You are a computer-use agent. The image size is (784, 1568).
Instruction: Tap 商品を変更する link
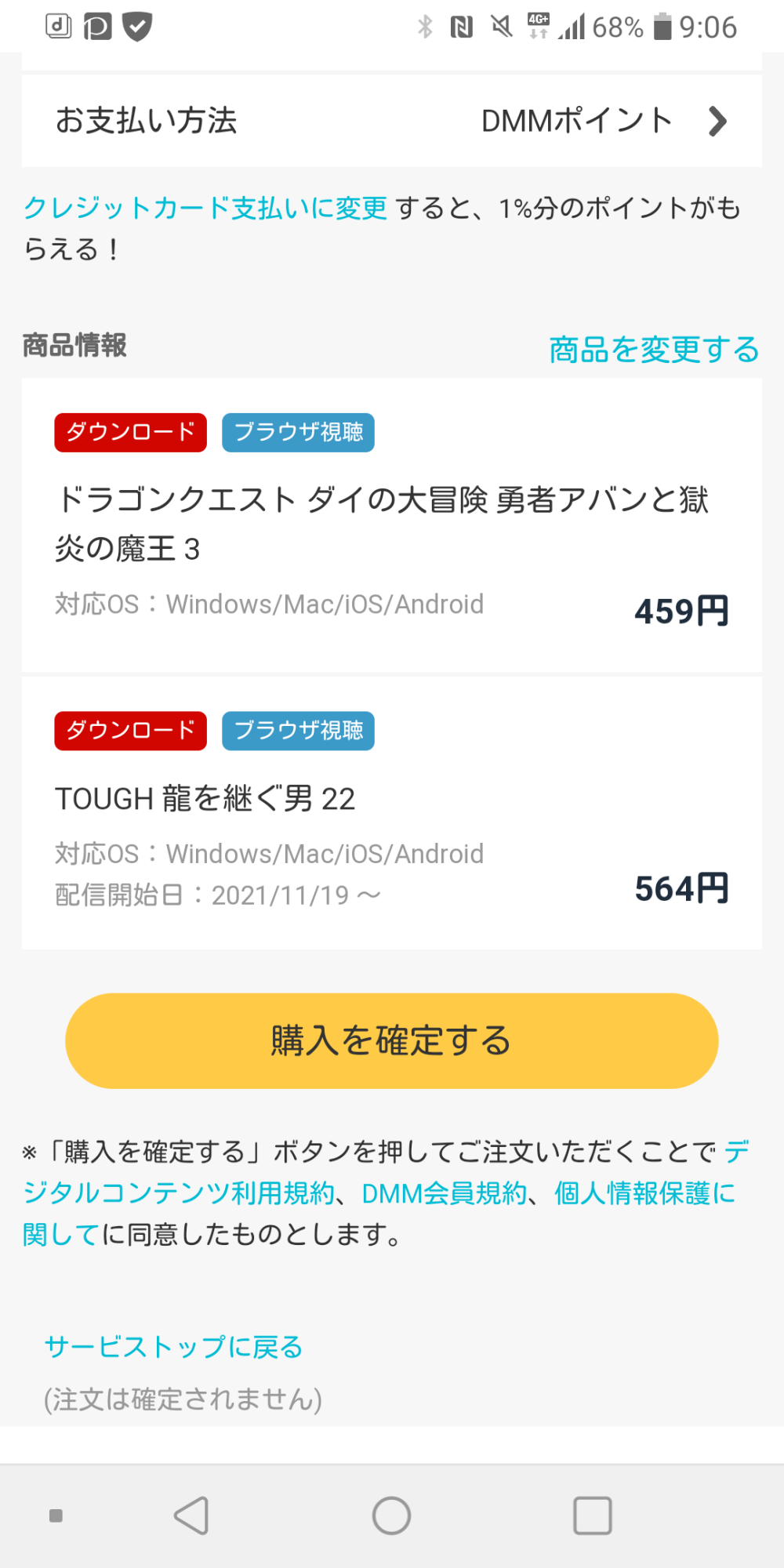[x=654, y=350]
